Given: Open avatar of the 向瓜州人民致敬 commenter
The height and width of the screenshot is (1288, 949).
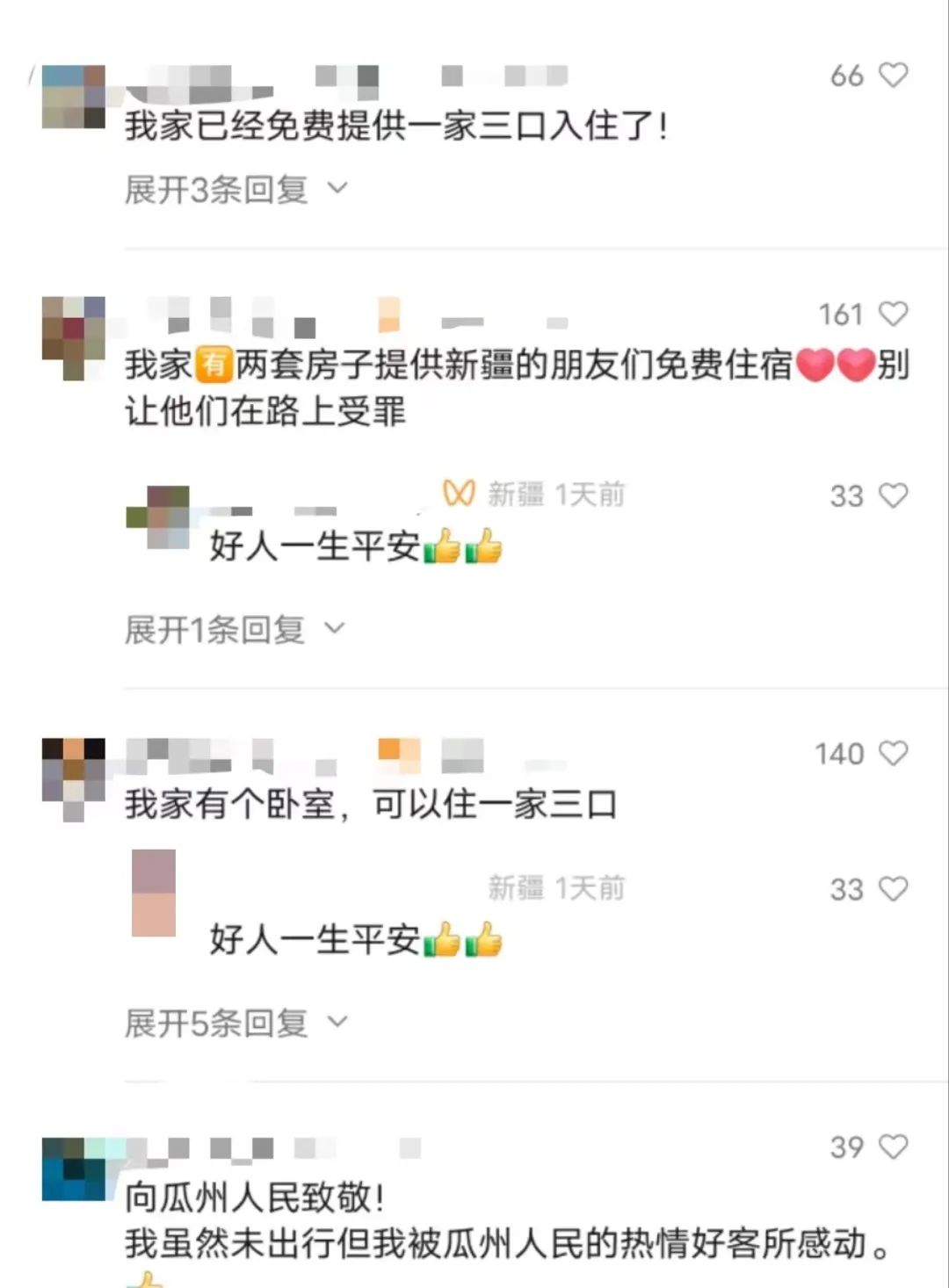Looking at the screenshot, I should tap(74, 1169).
